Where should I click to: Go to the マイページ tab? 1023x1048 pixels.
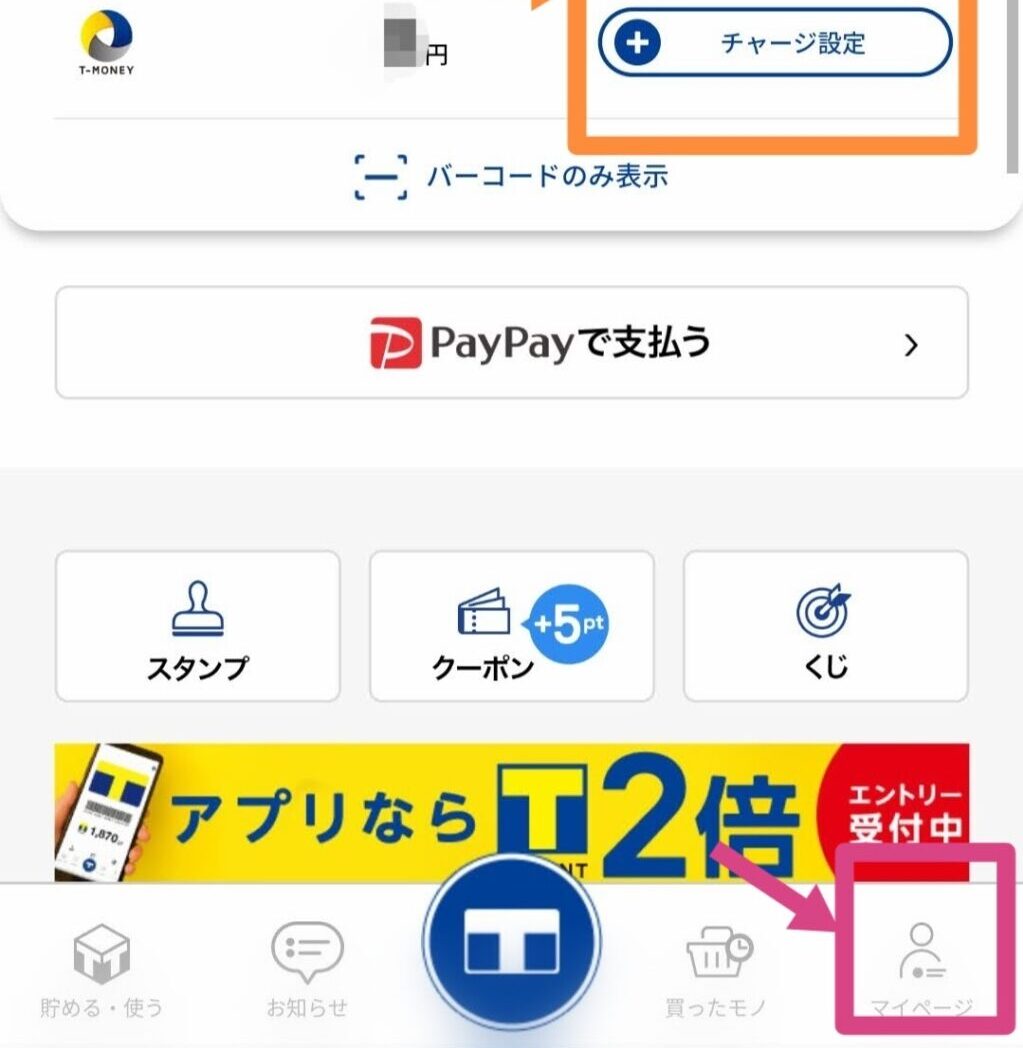pos(922,968)
